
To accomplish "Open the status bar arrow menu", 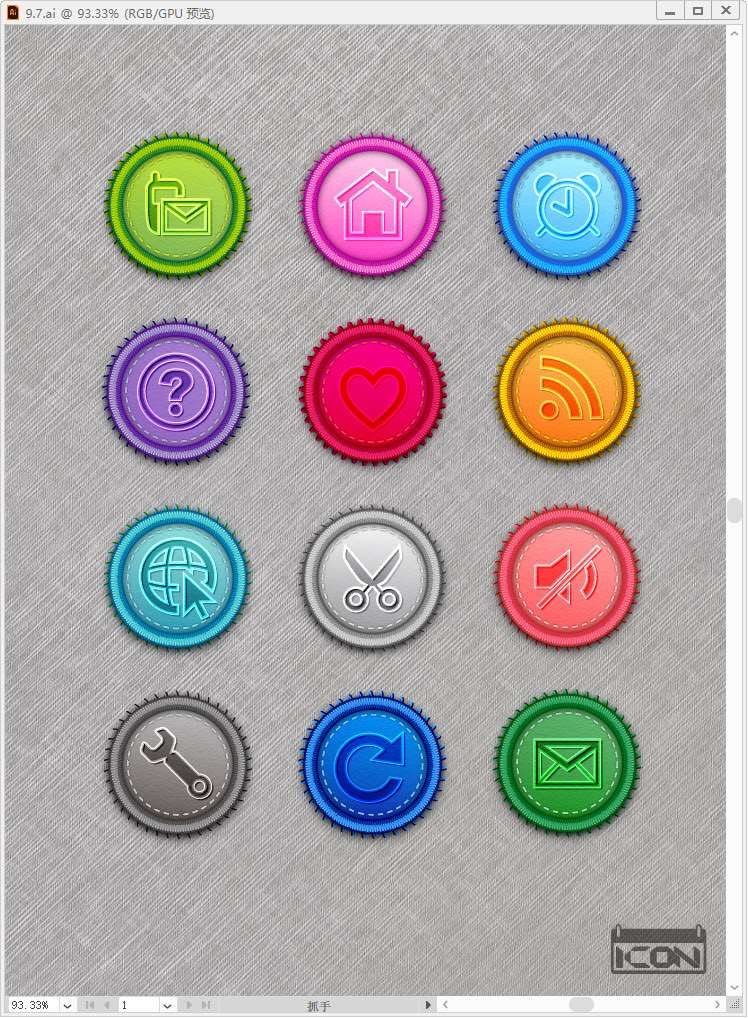I will tap(429, 1005).
